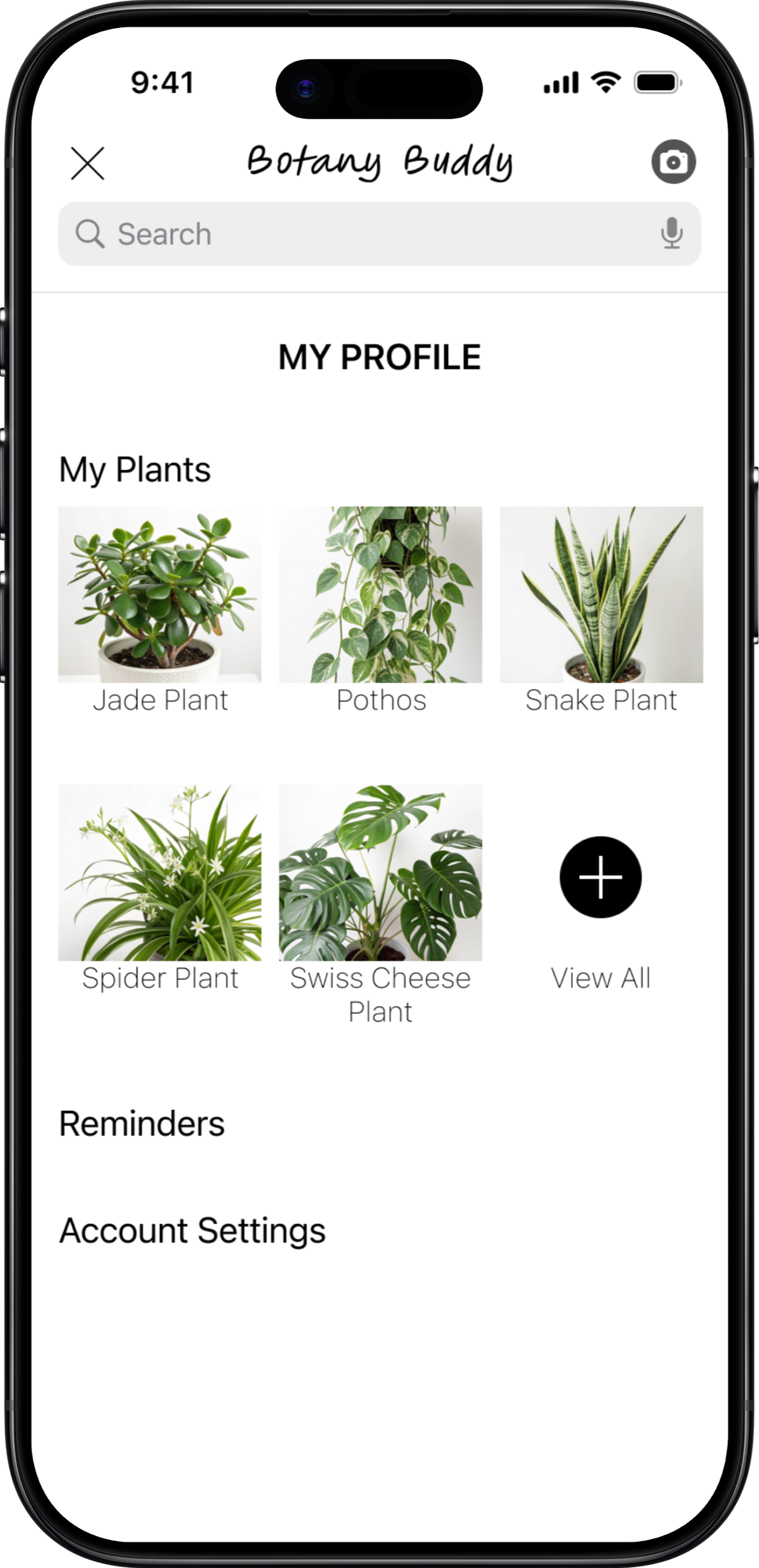Open the Swiss Cheese Plant tile
The image size is (759, 1568).
click(381, 872)
